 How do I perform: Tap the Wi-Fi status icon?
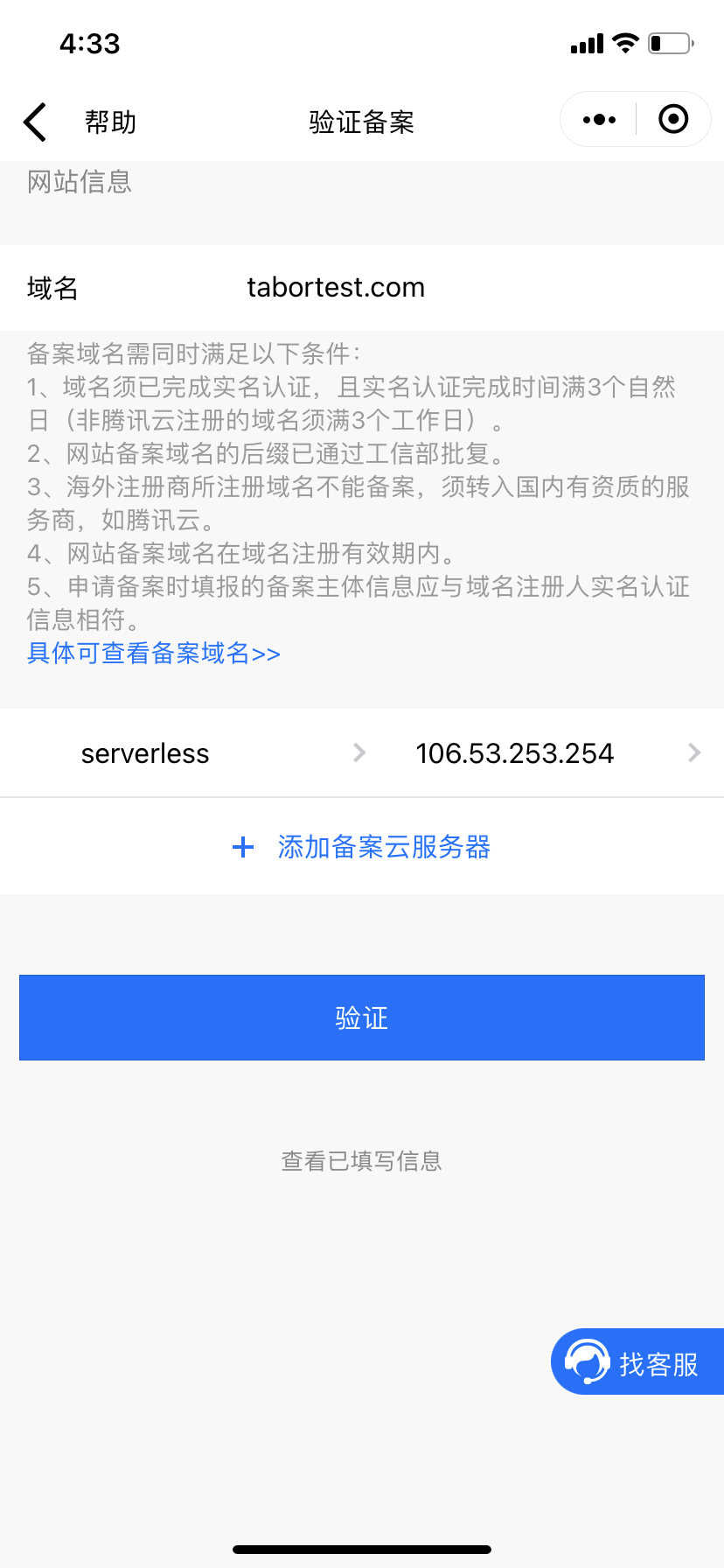click(625, 43)
